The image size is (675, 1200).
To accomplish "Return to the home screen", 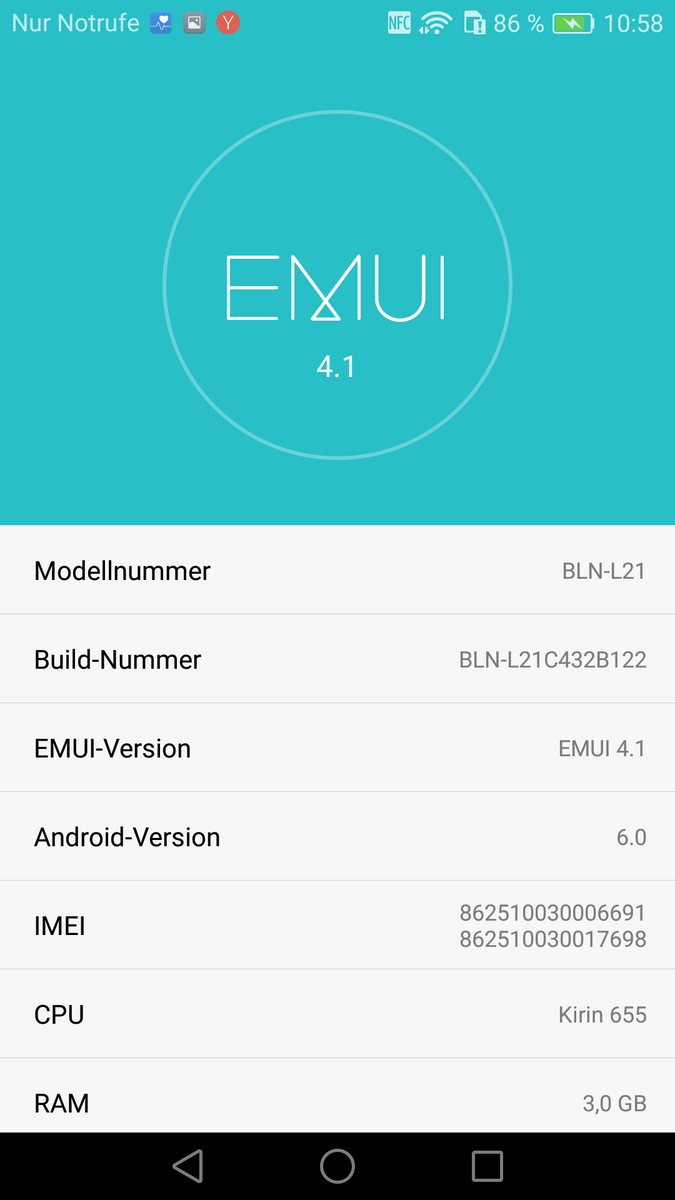I will [337, 1166].
